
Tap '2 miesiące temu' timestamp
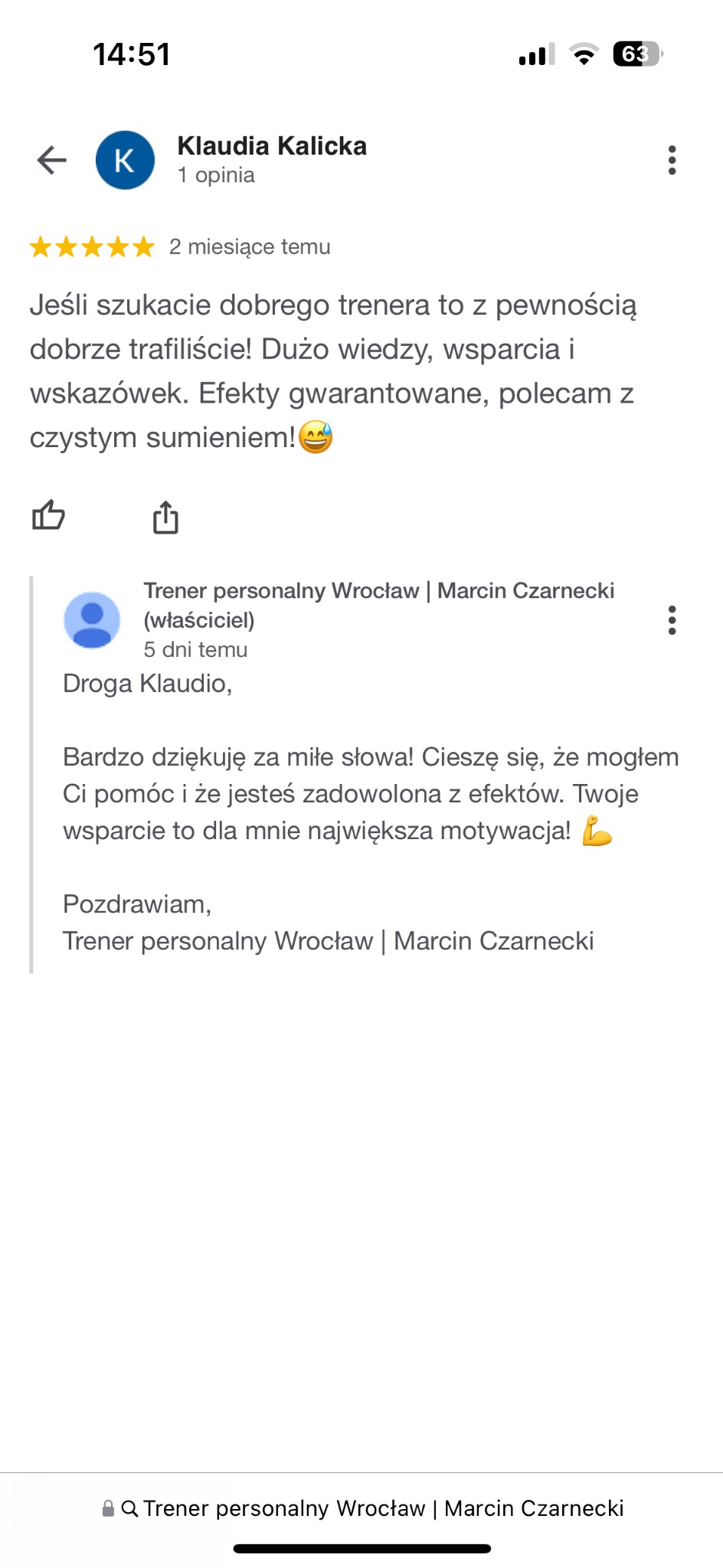click(249, 247)
